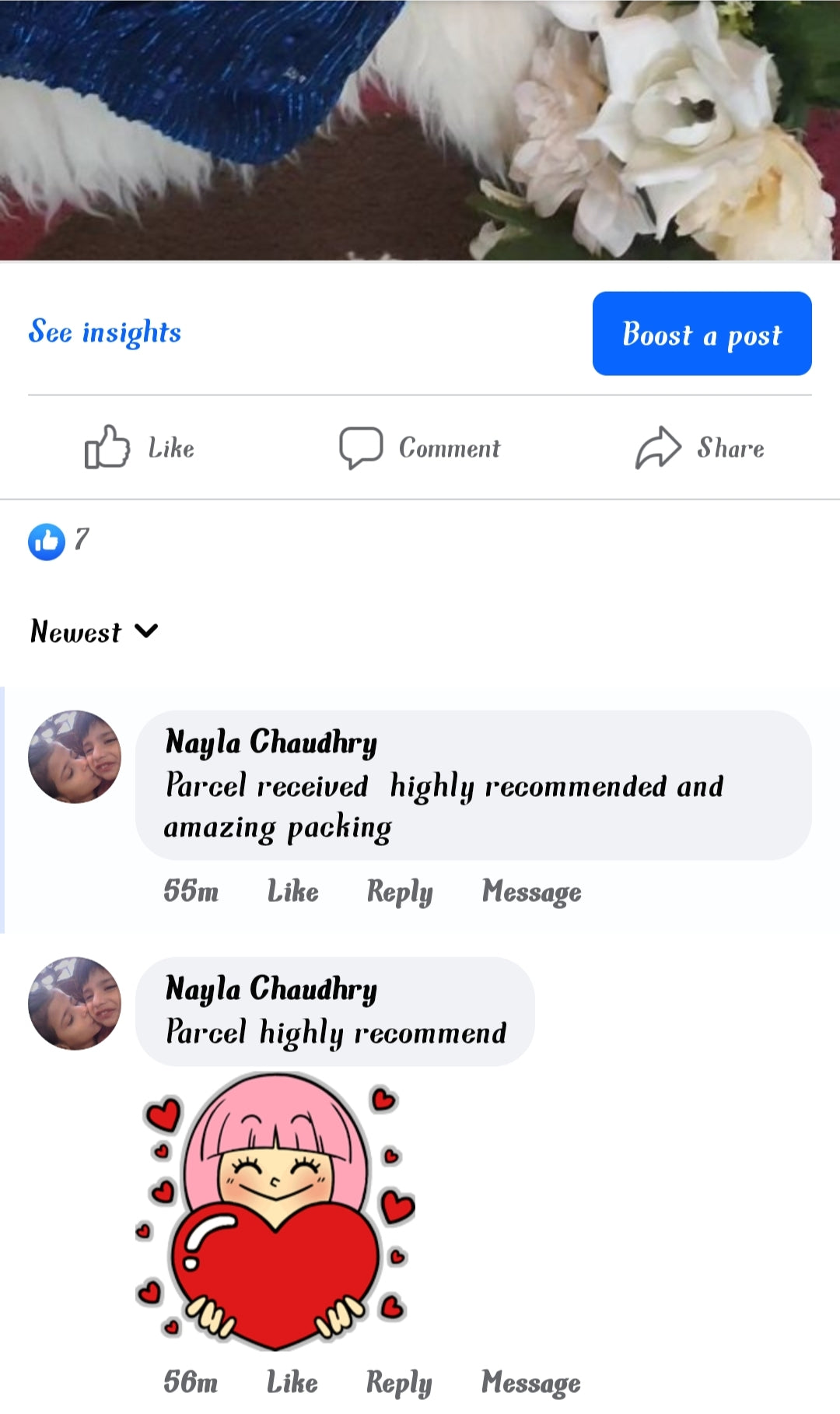Comment on the post
The width and height of the screenshot is (840, 1414).
click(420, 448)
